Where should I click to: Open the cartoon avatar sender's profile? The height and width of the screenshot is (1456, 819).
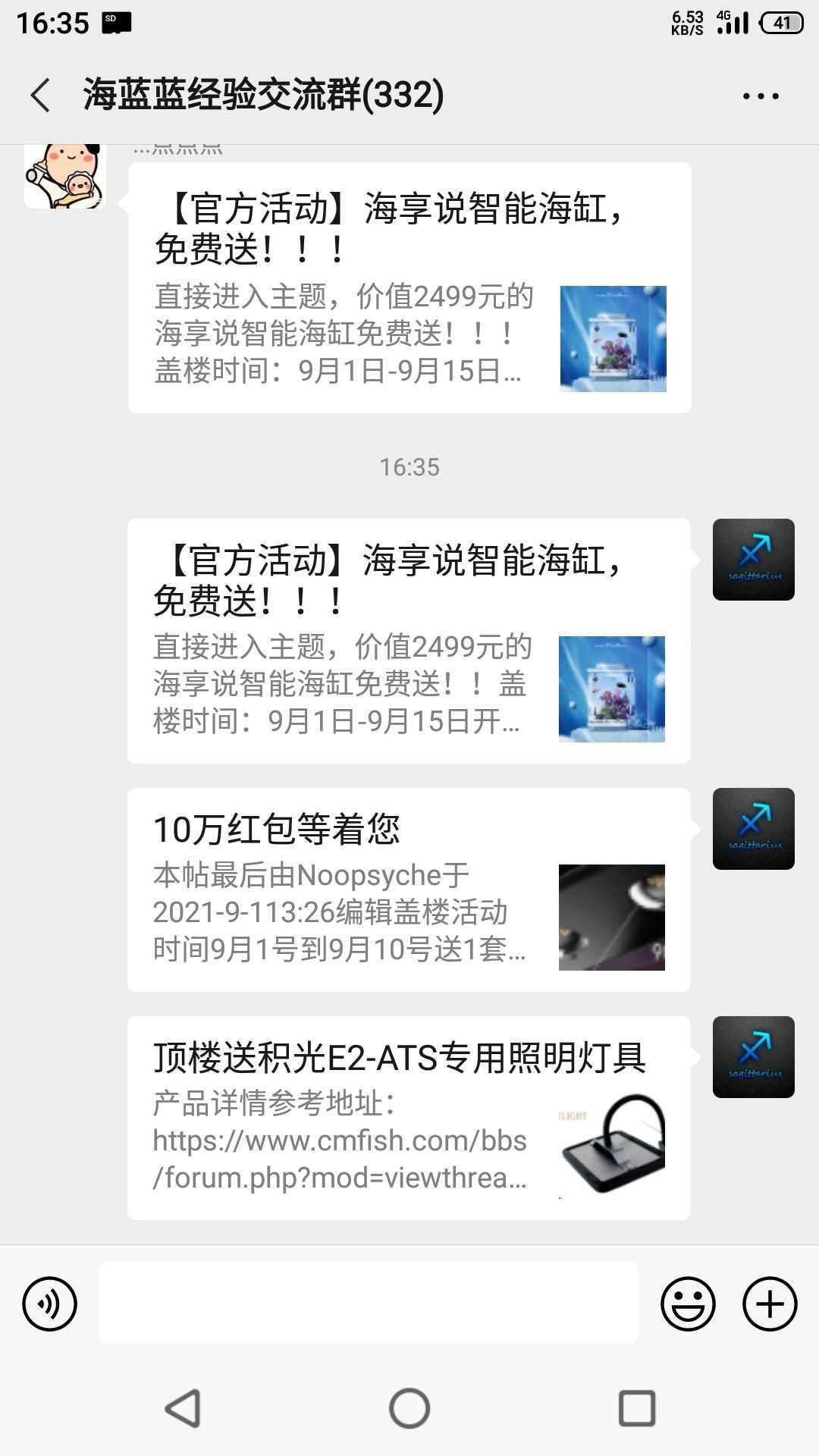[x=65, y=176]
